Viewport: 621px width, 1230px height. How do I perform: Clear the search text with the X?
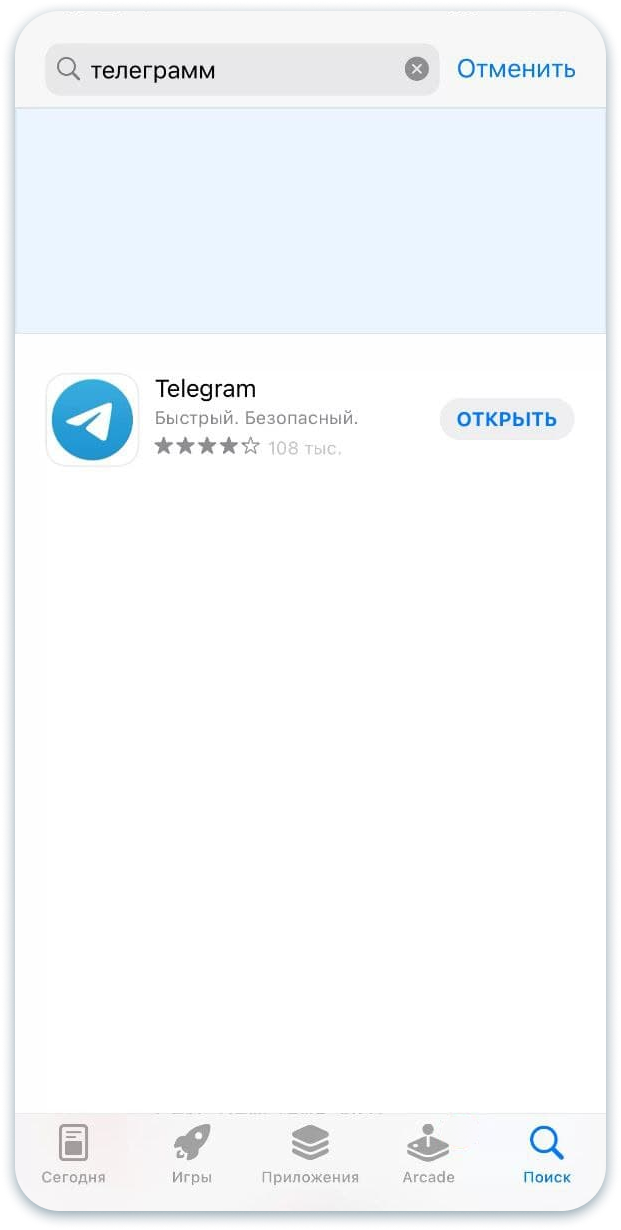click(x=417, y=69)
